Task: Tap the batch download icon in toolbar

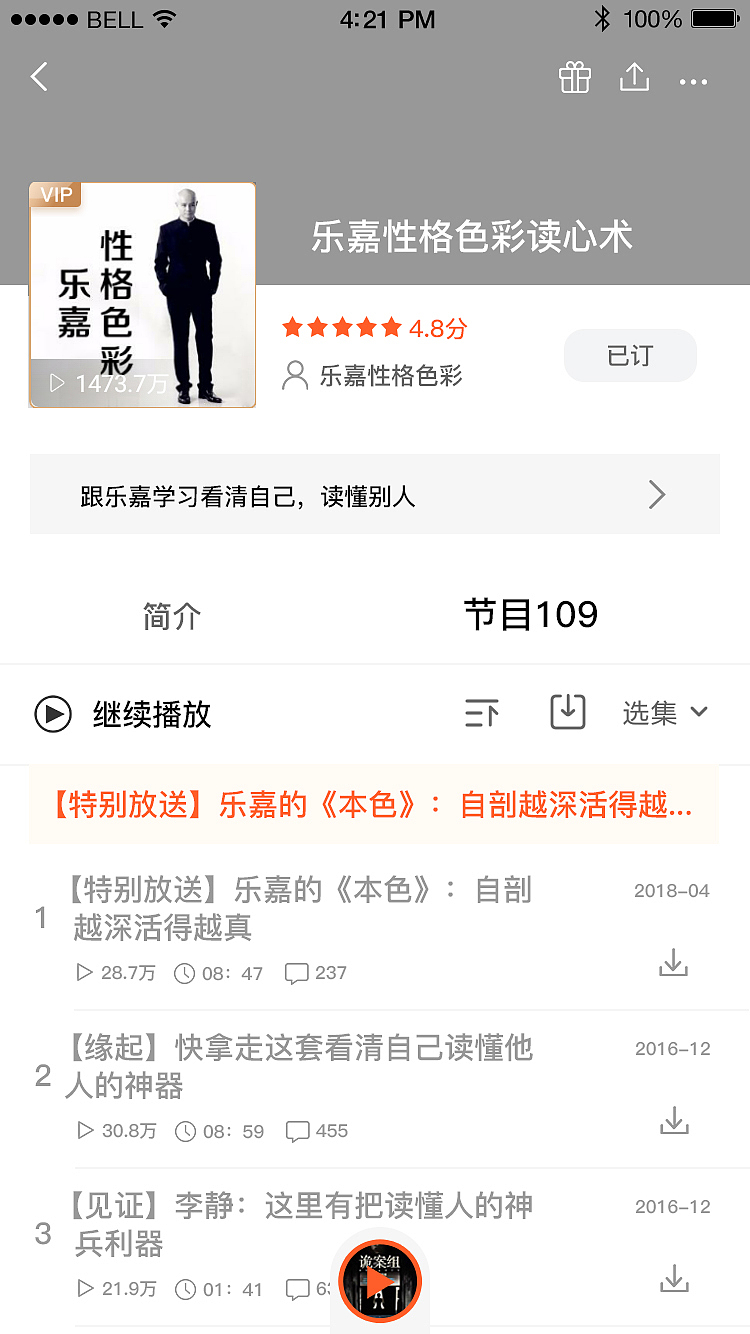Action: tap(567, 713)
